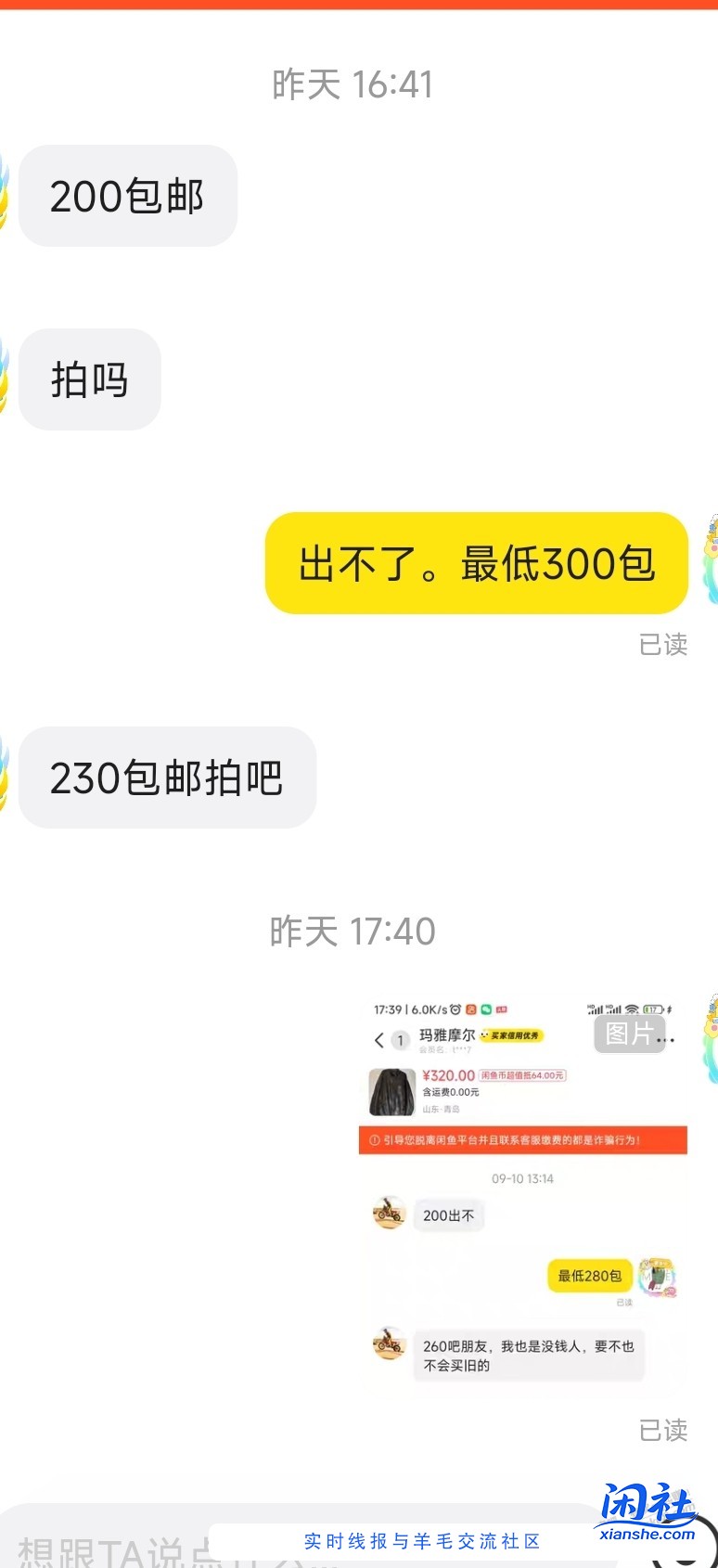Open the "实时线报与羊毛交流社区" link
Viewport: 718px width, 1568px height.
pos(424,1543)
